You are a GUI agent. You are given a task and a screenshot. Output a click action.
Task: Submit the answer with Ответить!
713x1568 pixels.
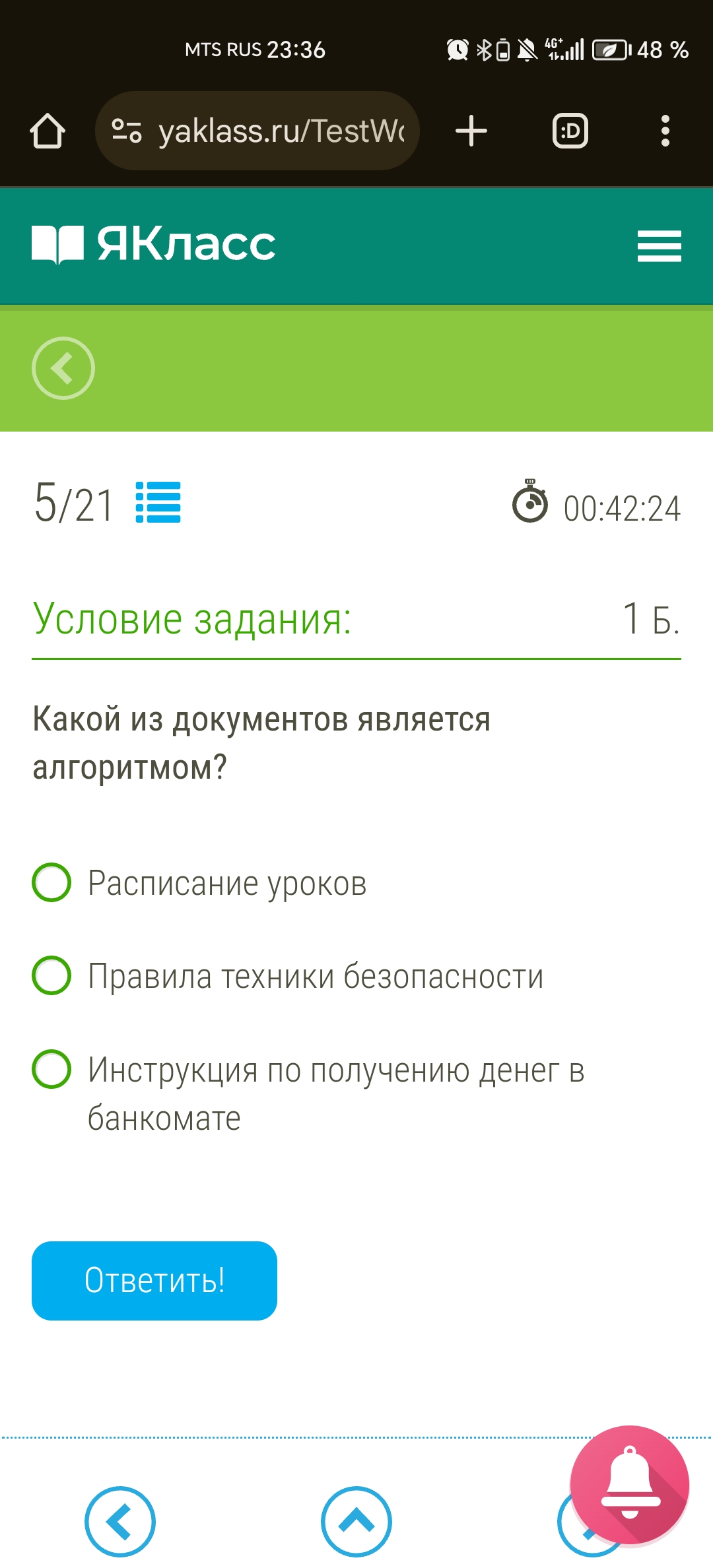tap(154, 1280)
